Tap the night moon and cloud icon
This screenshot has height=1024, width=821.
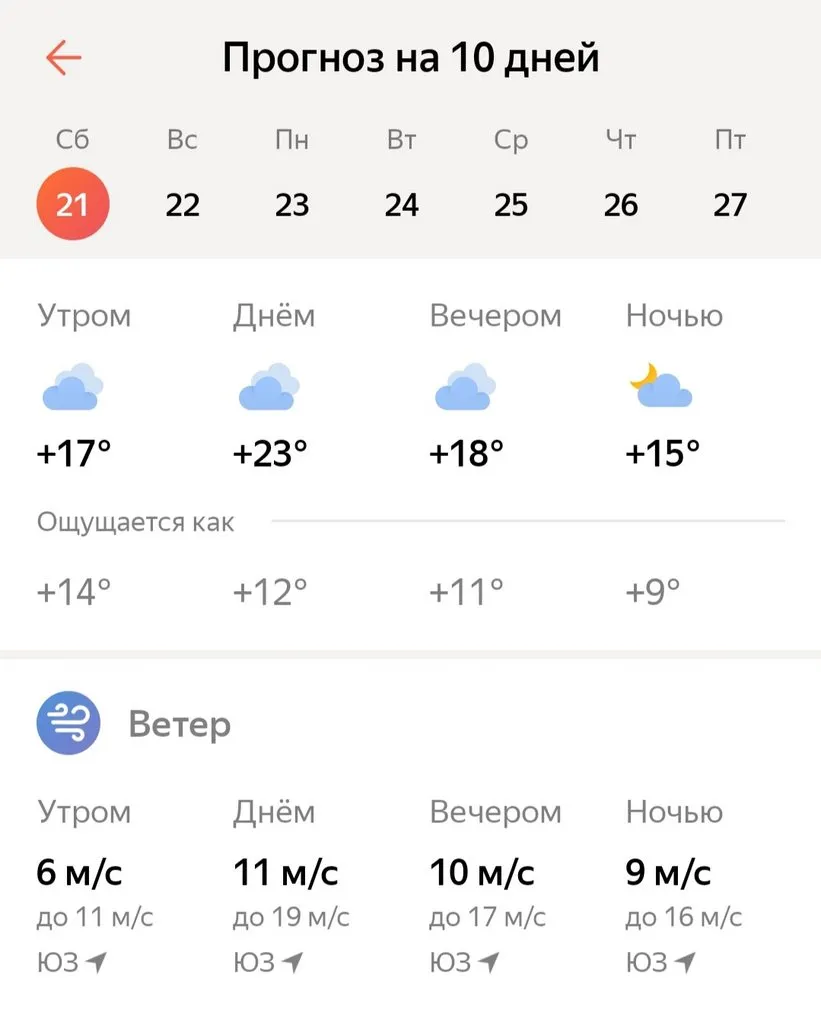pyautogui.click(x=661, y=388)
